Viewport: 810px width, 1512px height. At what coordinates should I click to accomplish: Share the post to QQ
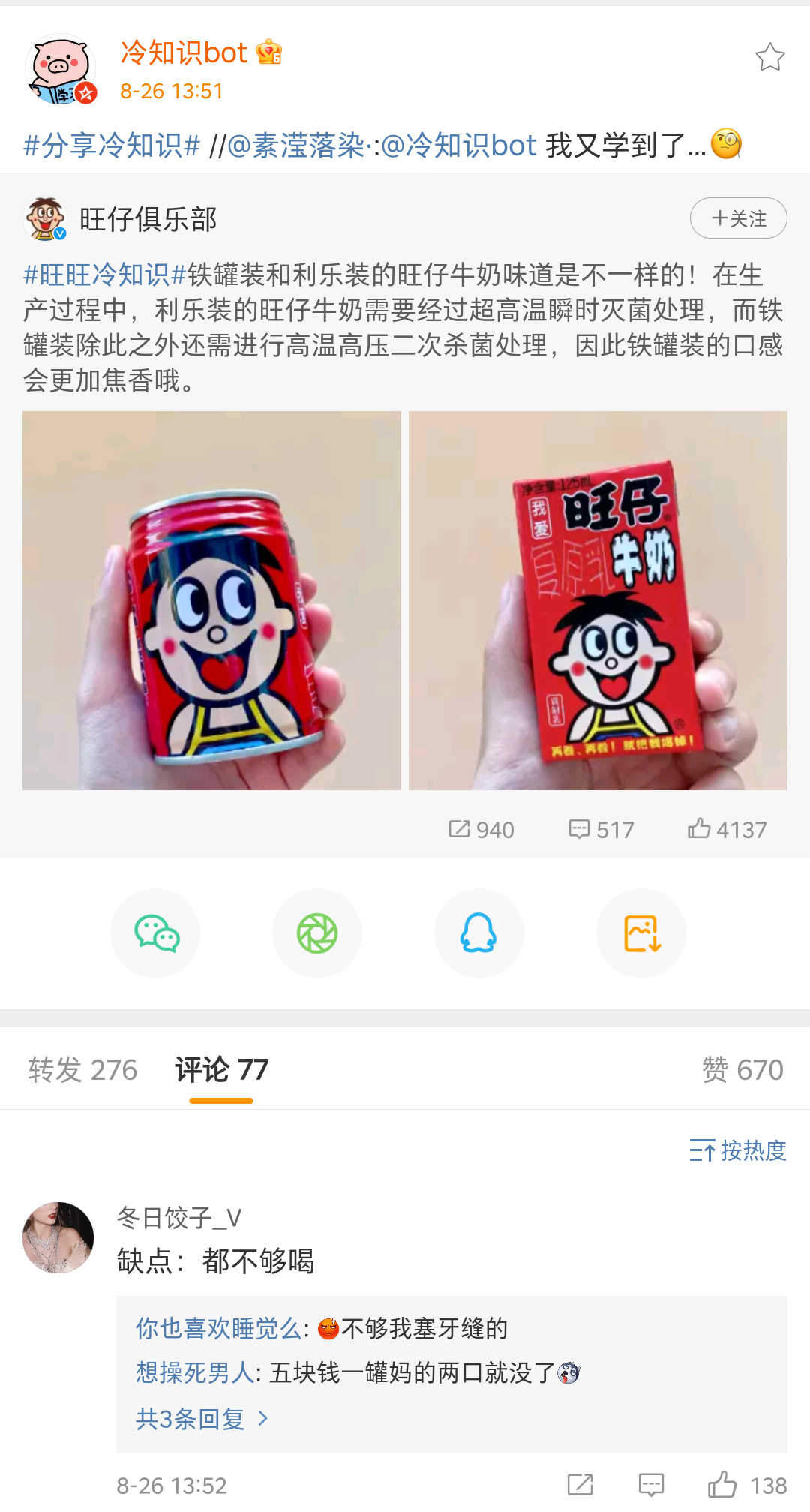[x=478, y=933]
